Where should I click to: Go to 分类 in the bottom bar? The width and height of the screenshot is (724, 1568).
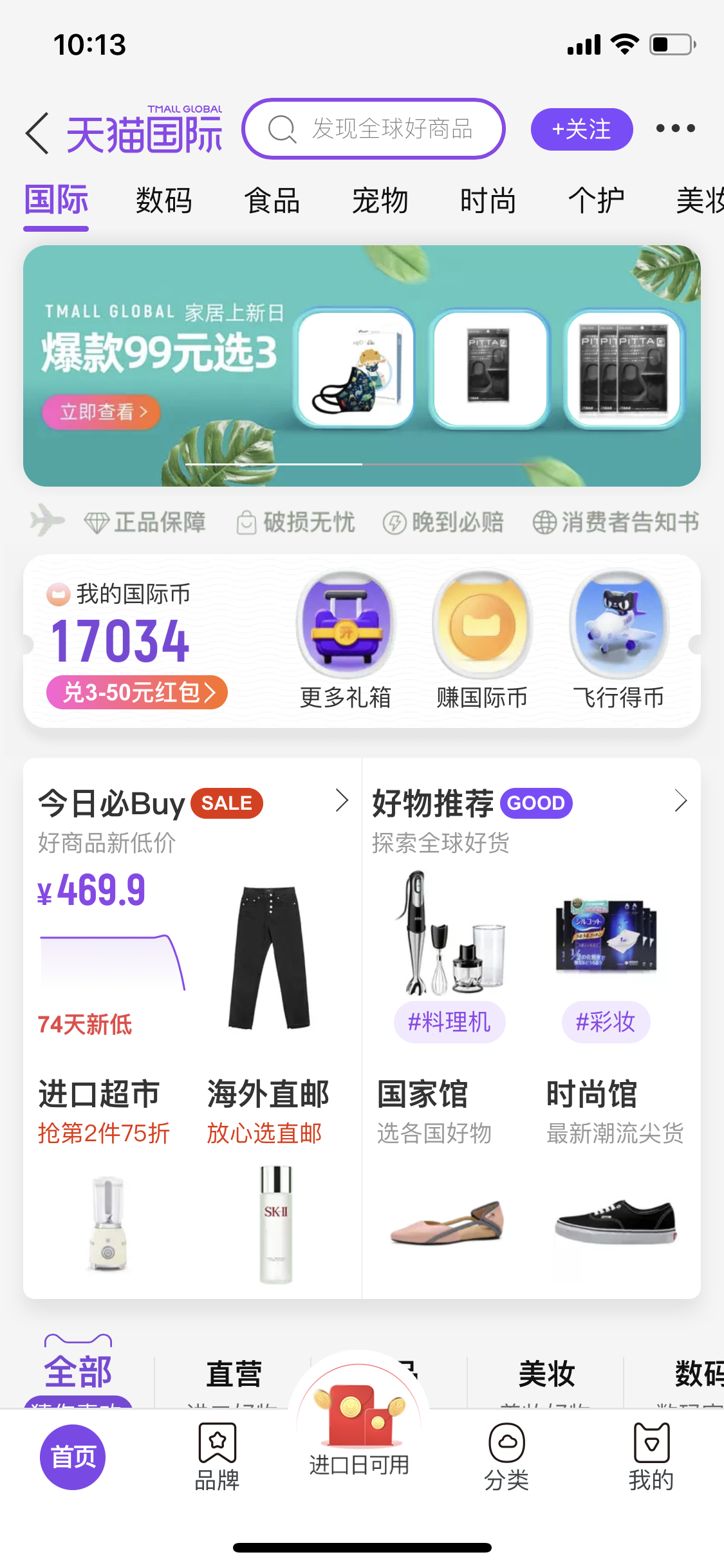[506, 1457]
